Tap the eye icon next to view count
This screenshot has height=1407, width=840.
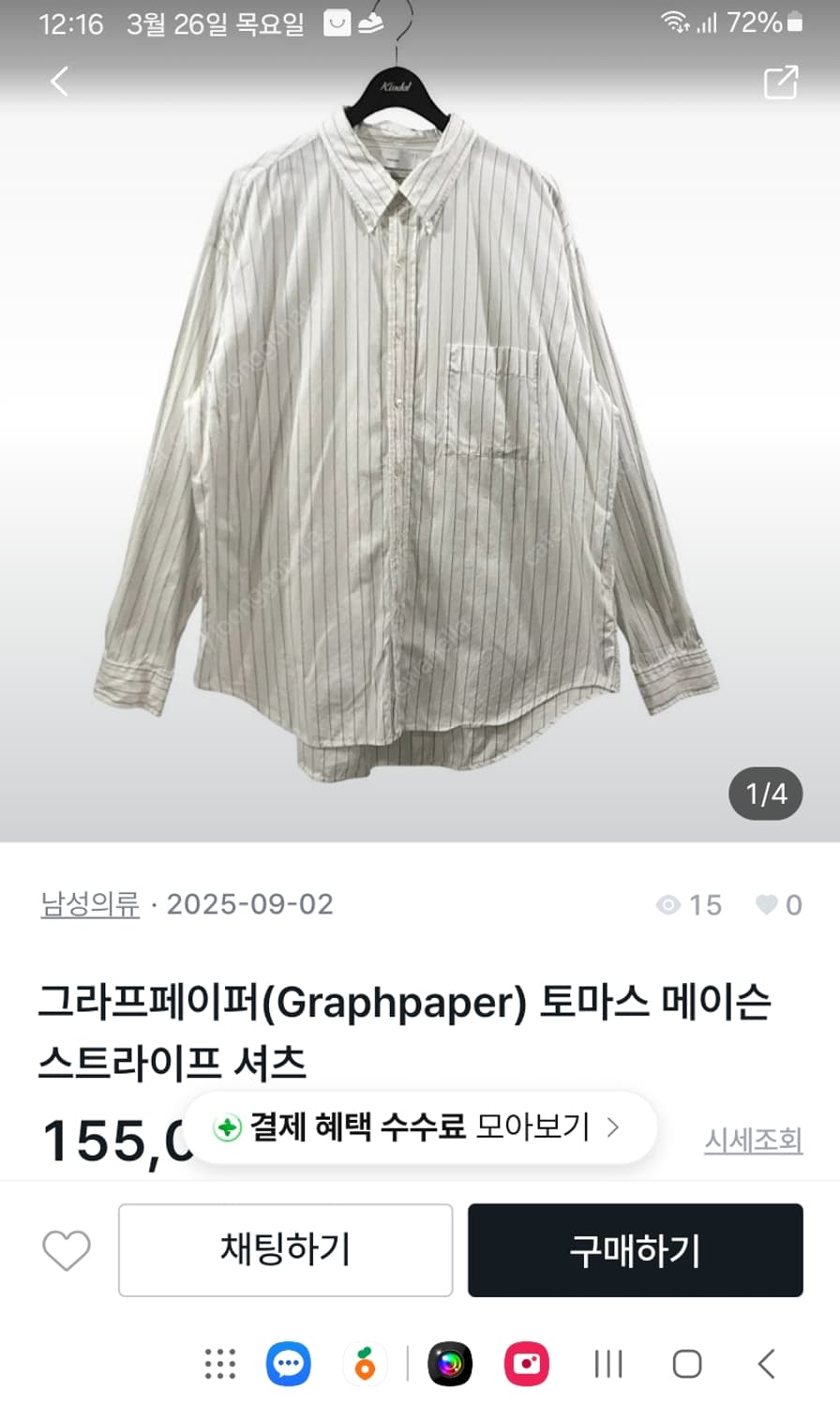[x=667, y=905]
